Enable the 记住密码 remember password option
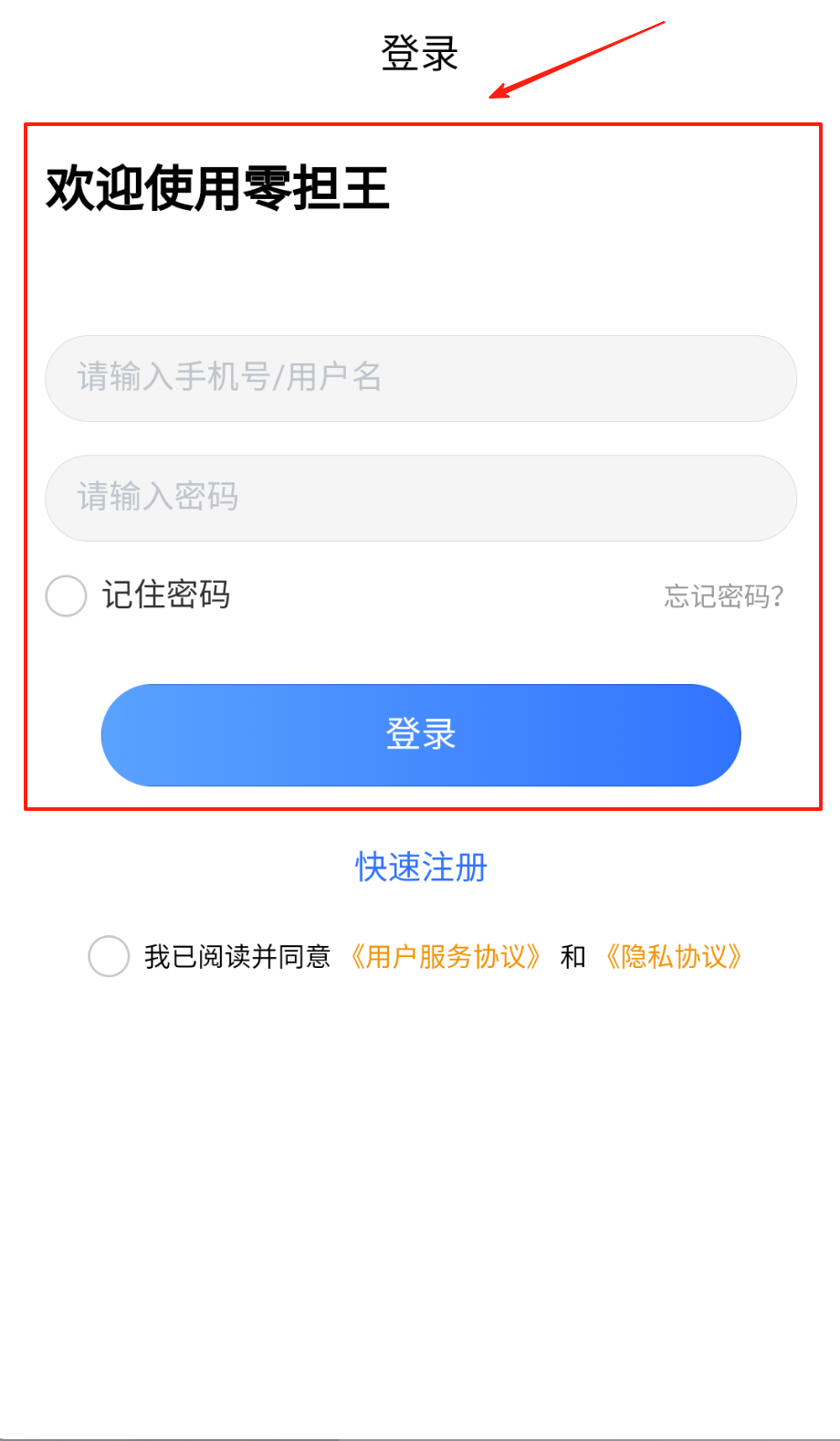The height and width of the screenshot is (1441, 840). (67, 596)
